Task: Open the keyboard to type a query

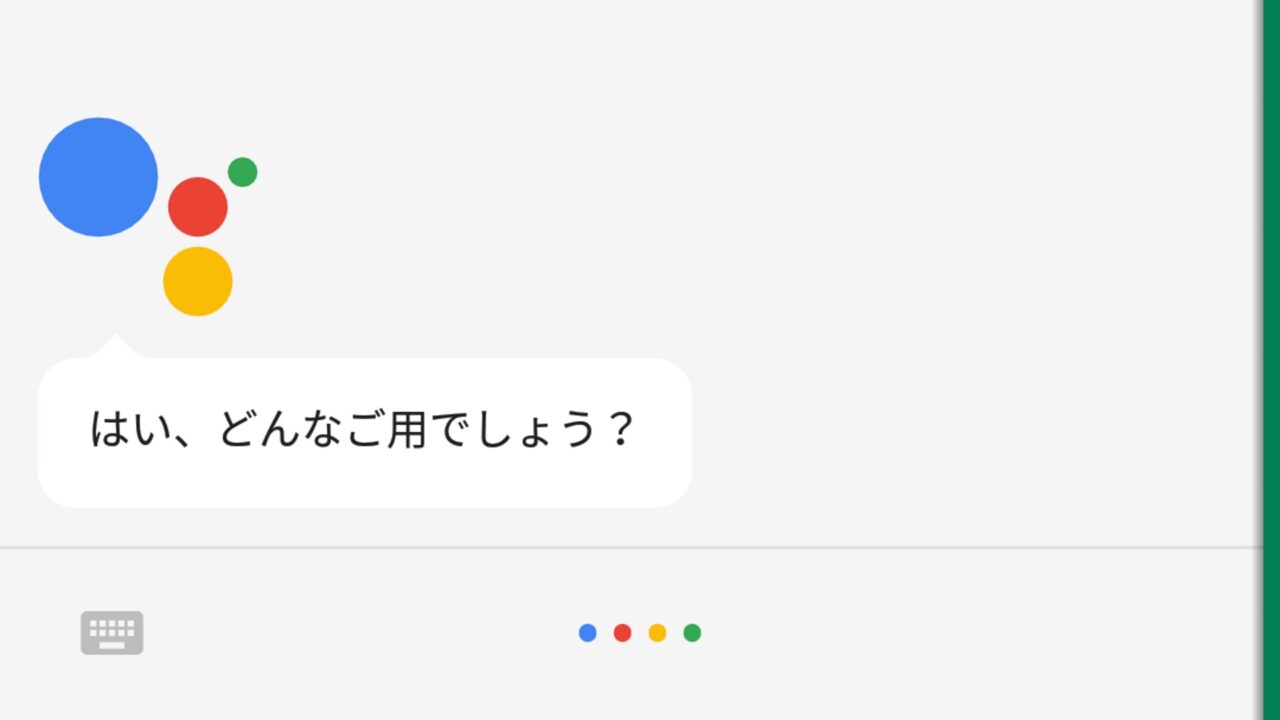Action: tap(112, 633)
